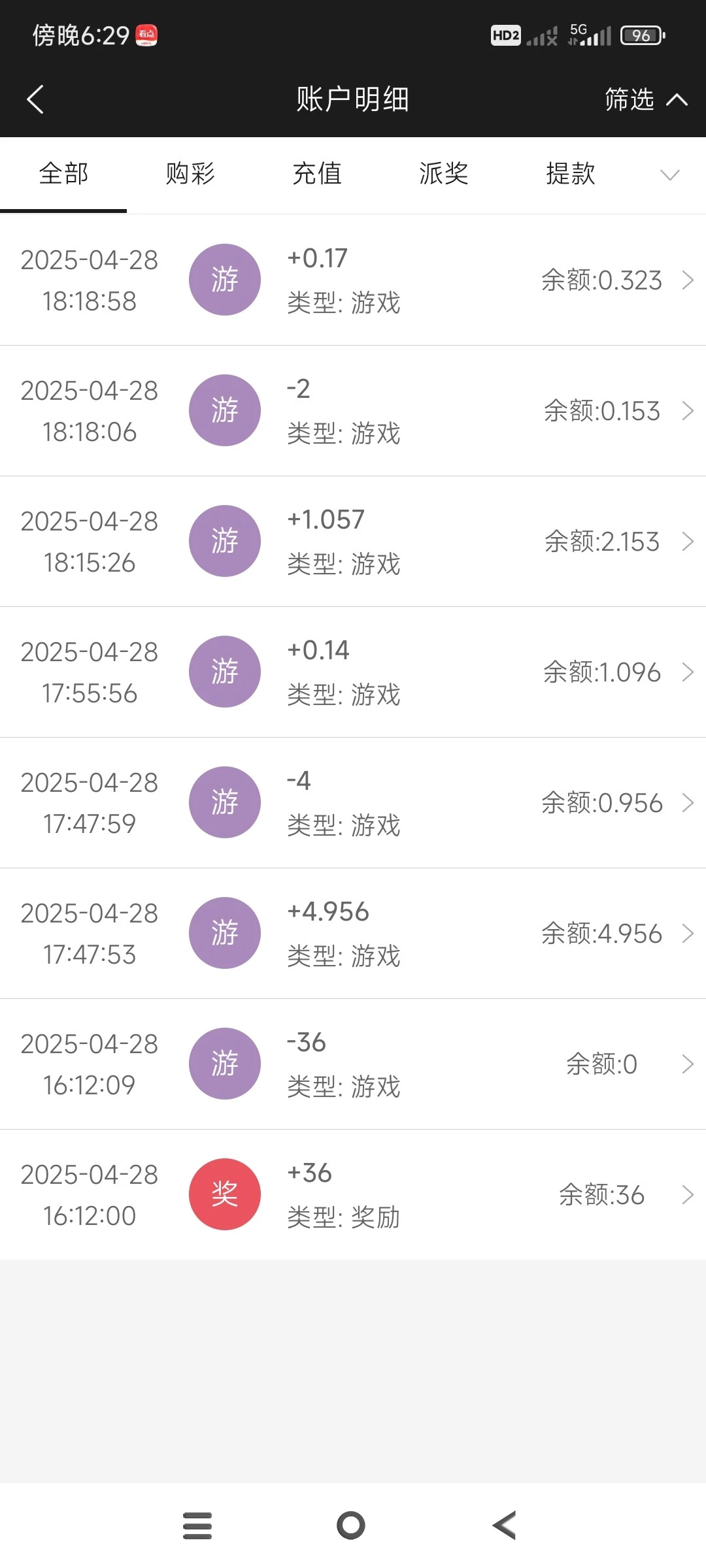Go back from the 账户明细 page
This screenshot has width=706, height=1568.
(35, 99)
